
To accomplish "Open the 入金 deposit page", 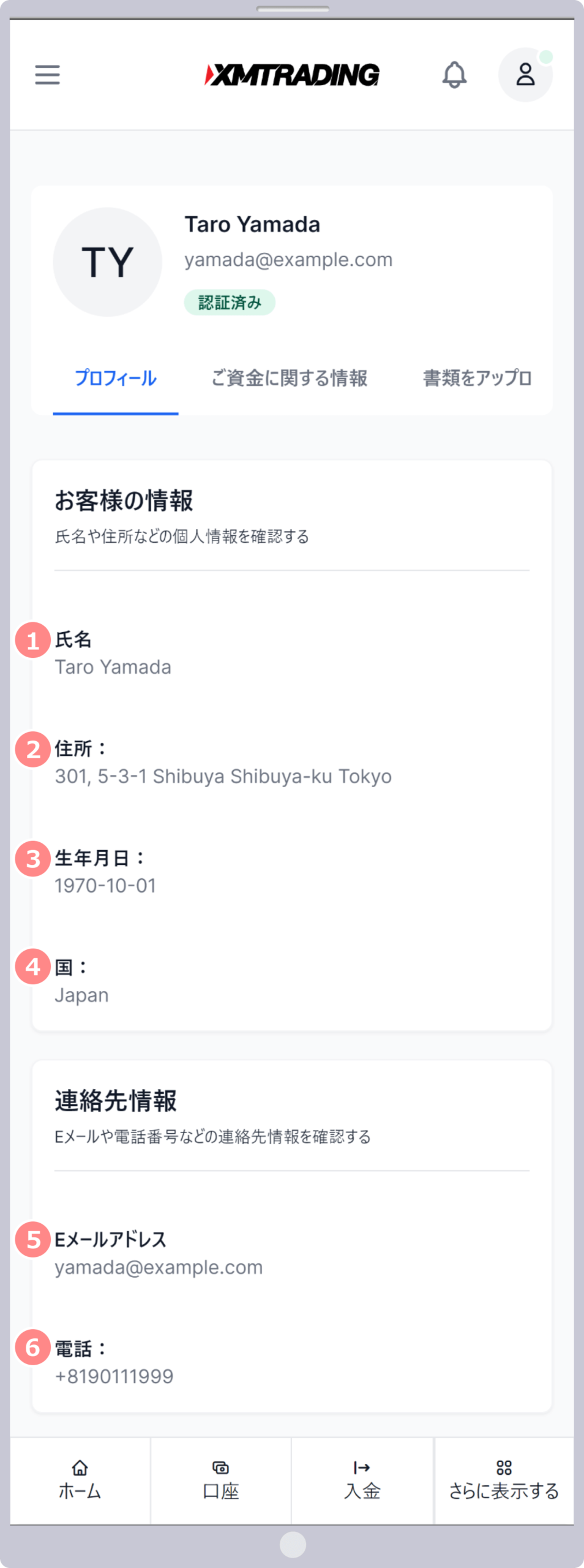I will coord(362,1481).
